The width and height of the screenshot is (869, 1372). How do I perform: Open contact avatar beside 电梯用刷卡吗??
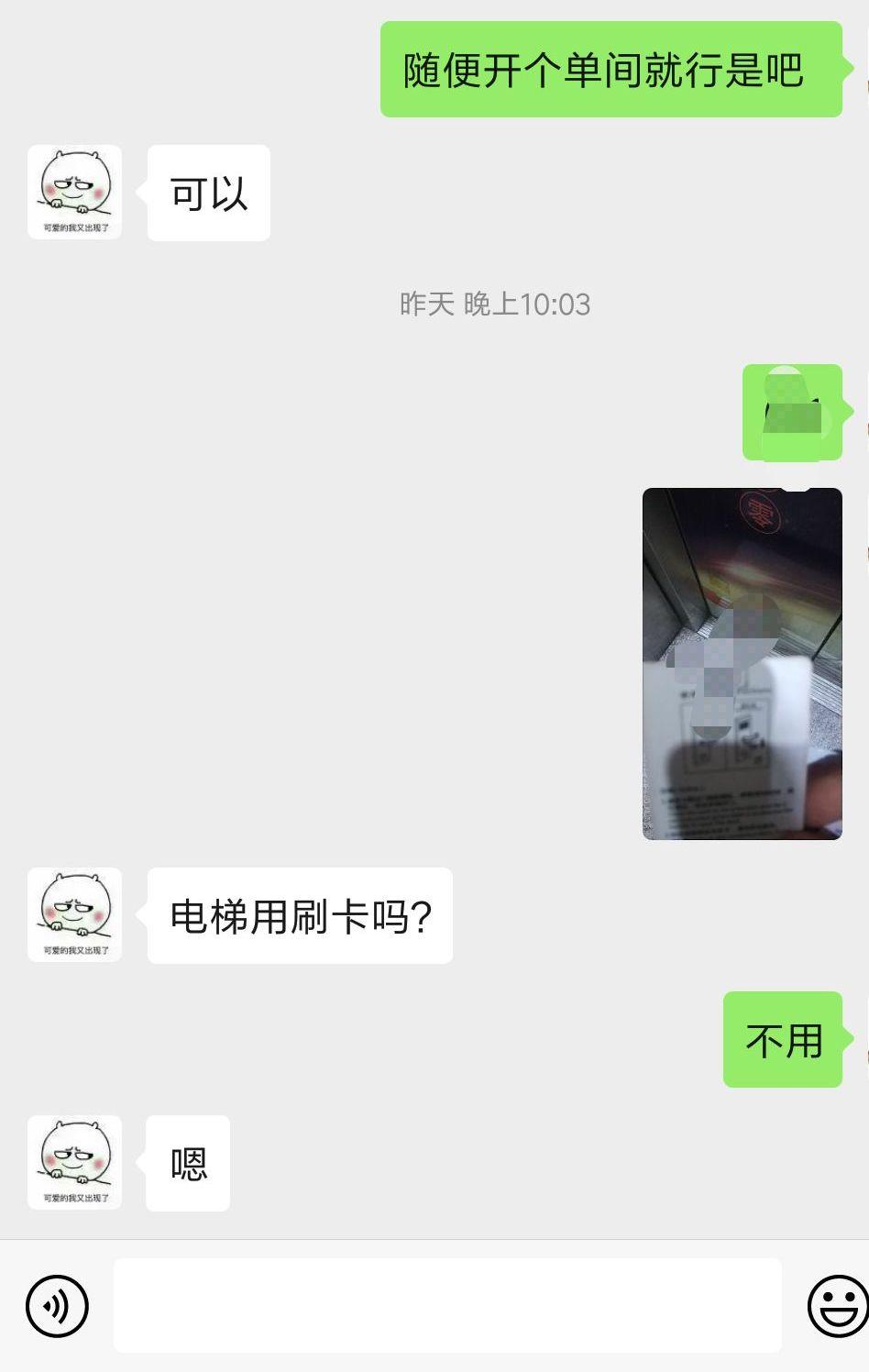[x=75, y=914]
